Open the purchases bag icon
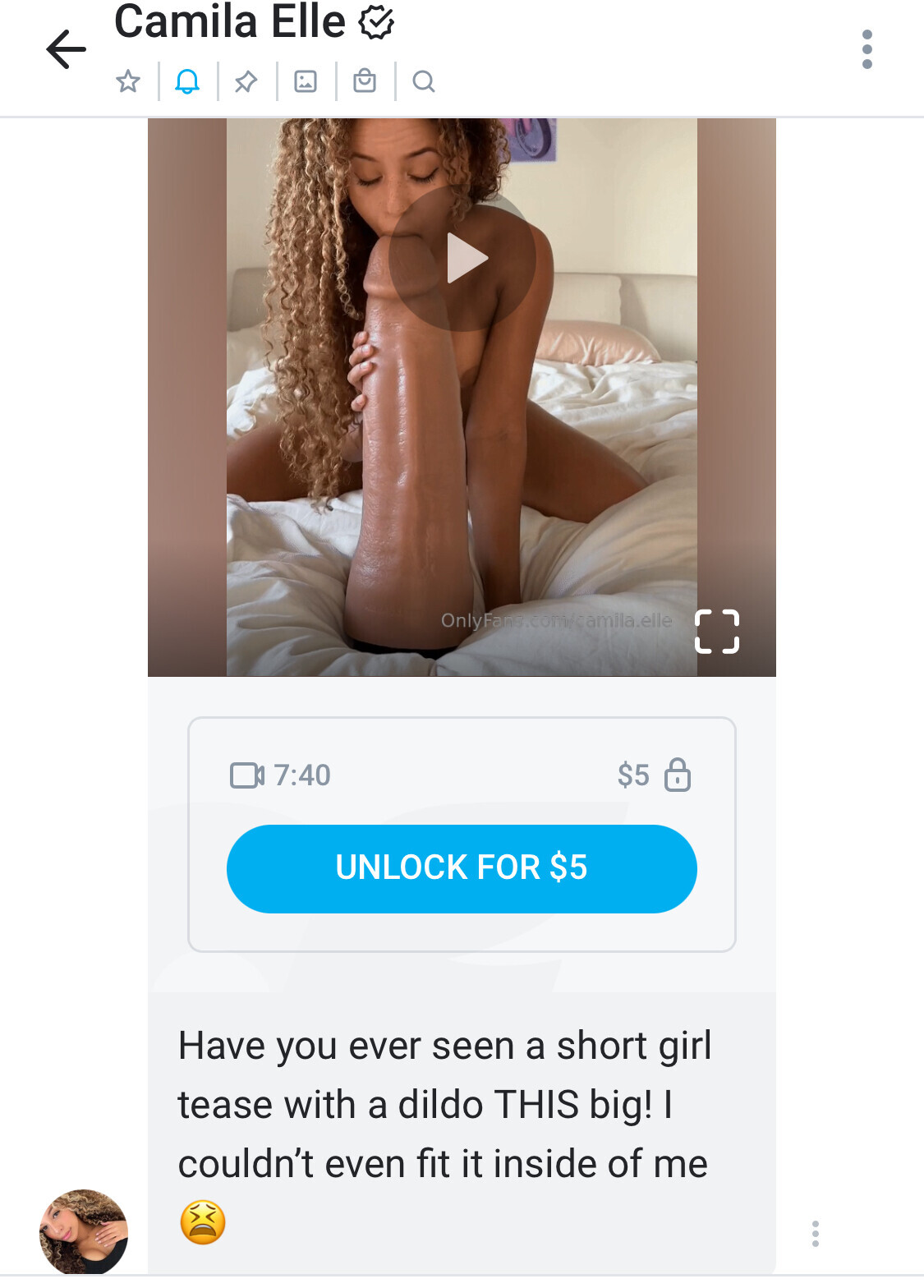The width and height of the screenshot is (924, 1288). [x=365, y=81]
